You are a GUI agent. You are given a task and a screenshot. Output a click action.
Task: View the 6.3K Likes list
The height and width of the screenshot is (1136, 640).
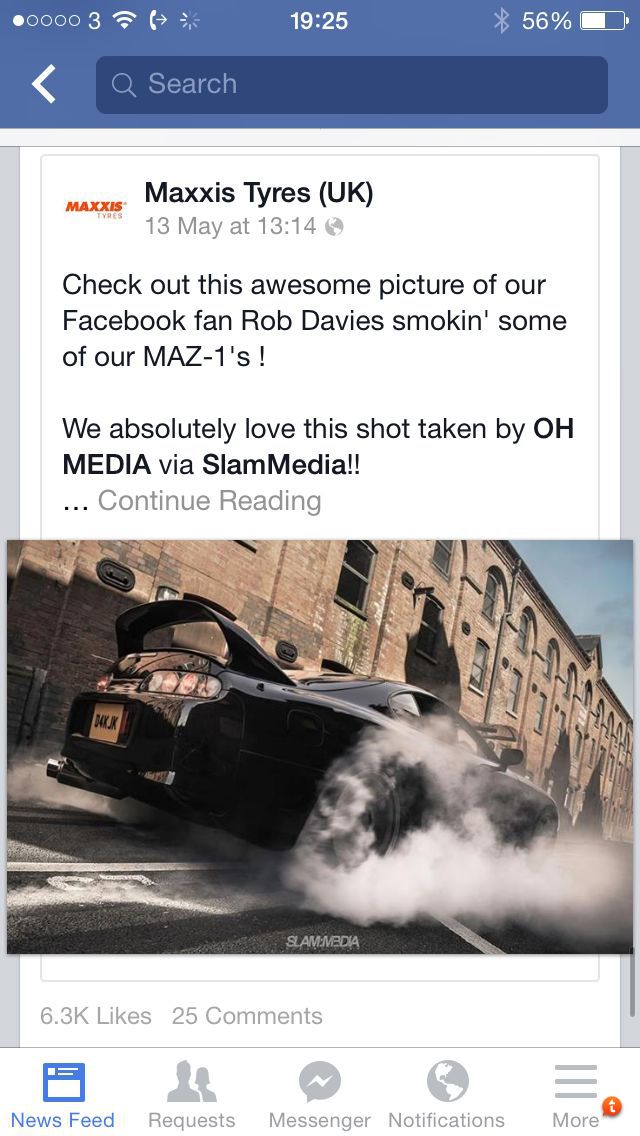tap(96, 1016)
